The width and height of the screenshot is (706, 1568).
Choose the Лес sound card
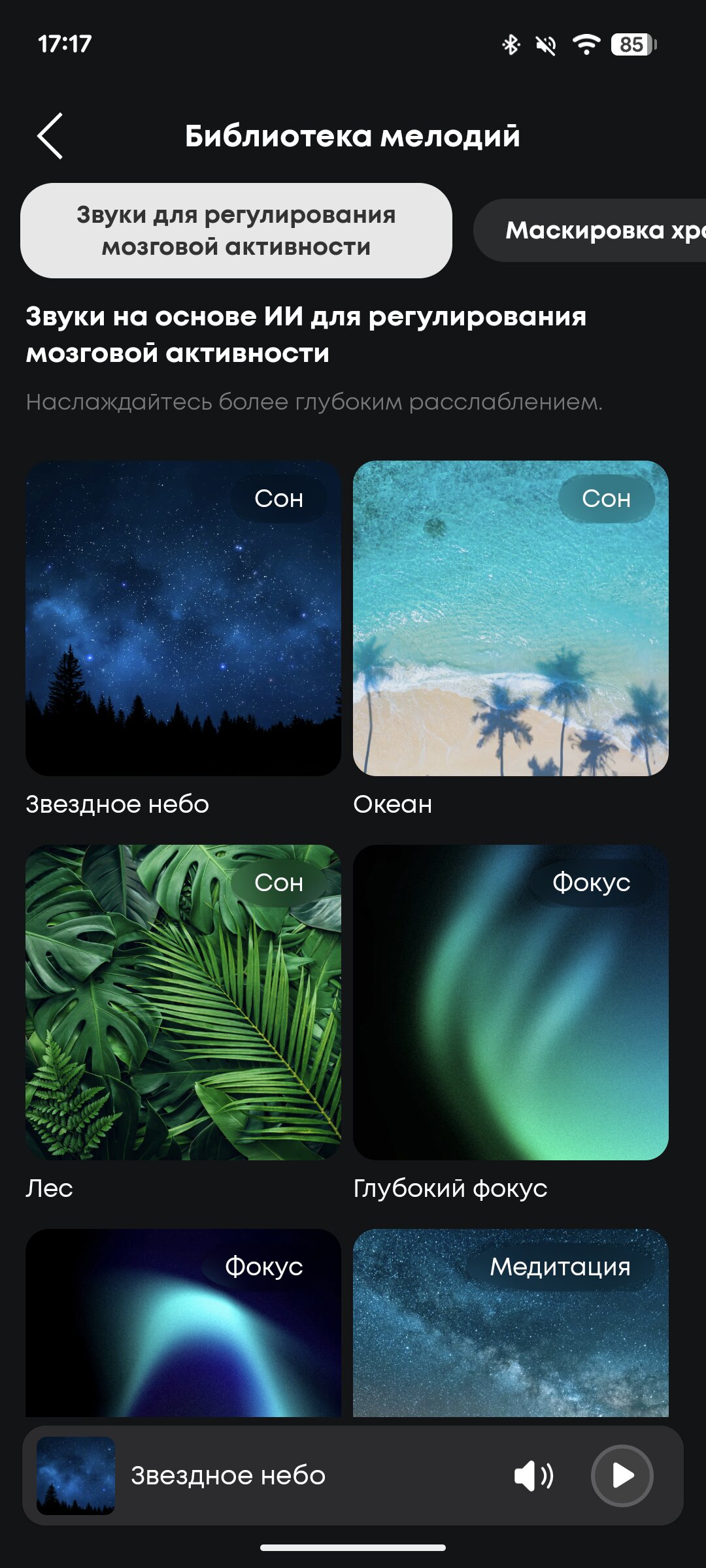183,1002
